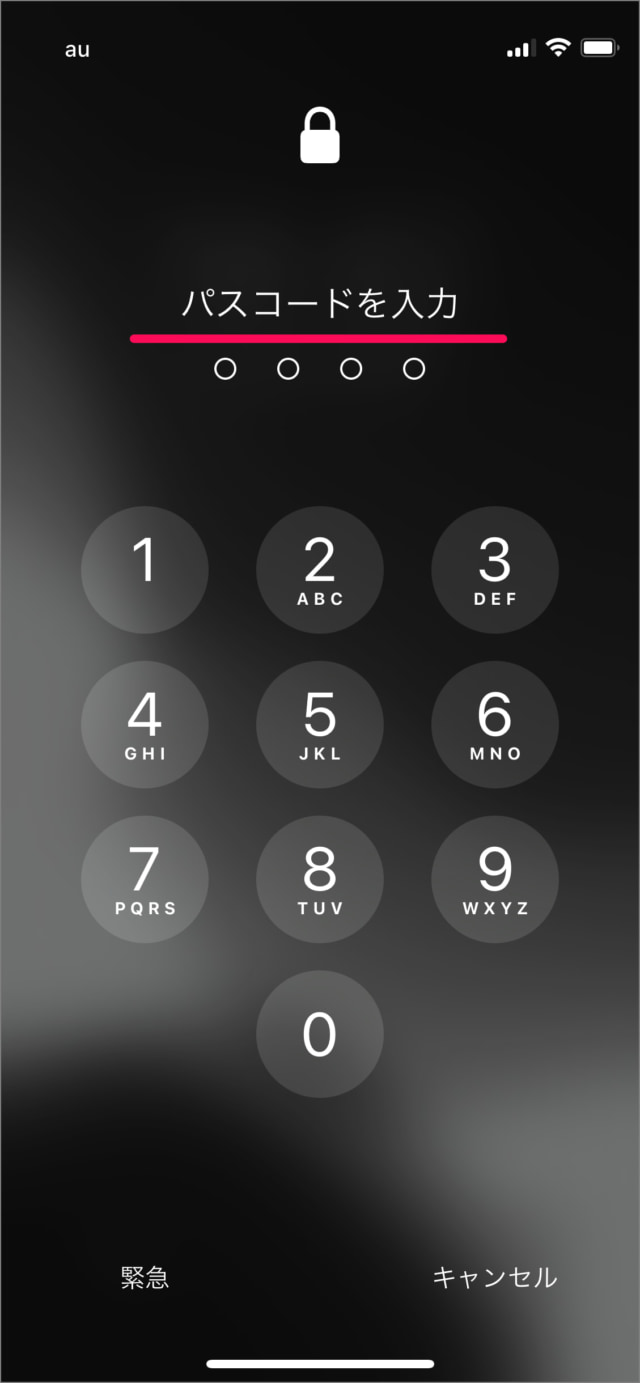Tap the 7 PQRS key
Image resolution: width=640 pixels, height=1383 pixels.
(x=145, y=880)
